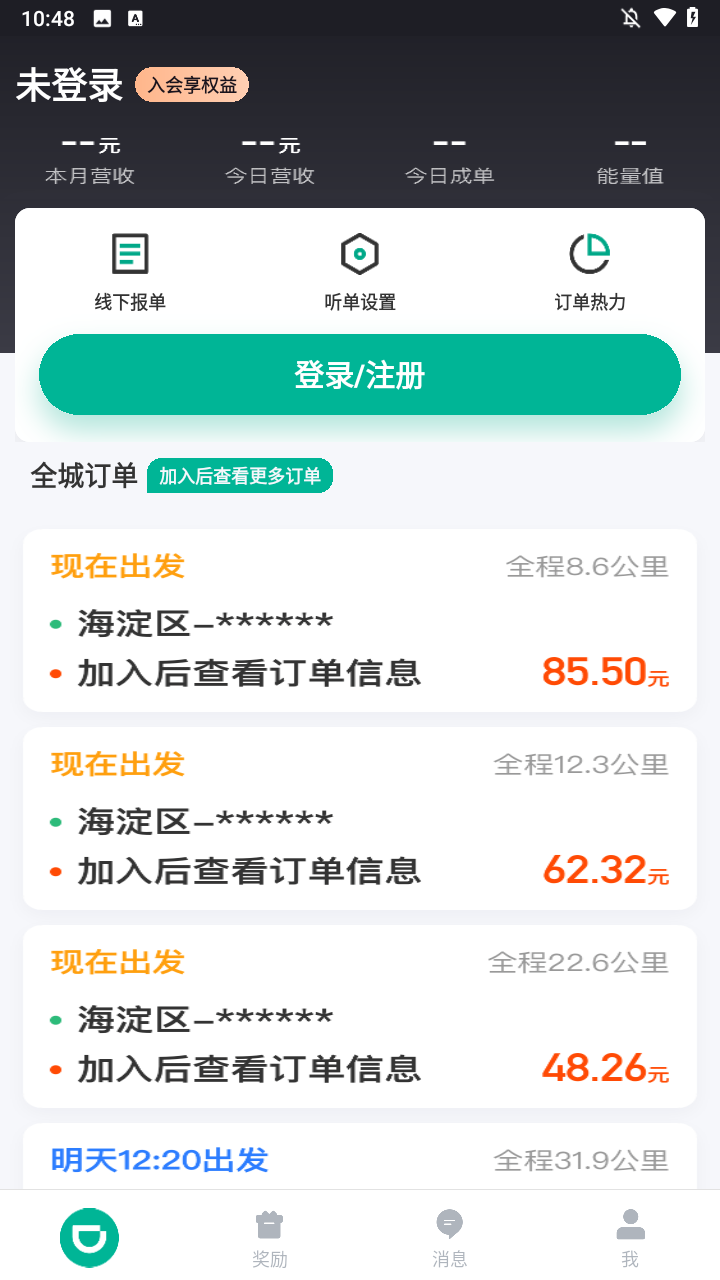The image size is (720, 1280).
Task: Open the 消息 messages section
Action: [450, 1237]
